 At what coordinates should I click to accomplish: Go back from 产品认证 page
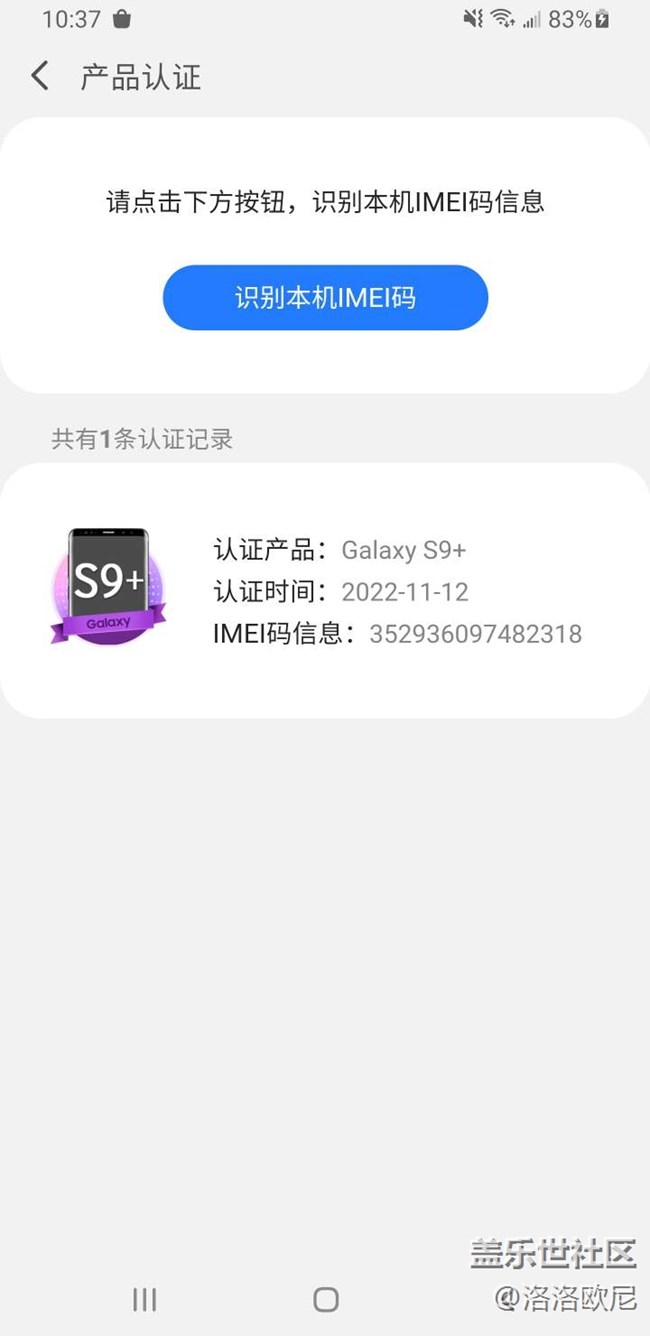click(x=40, y=76)
